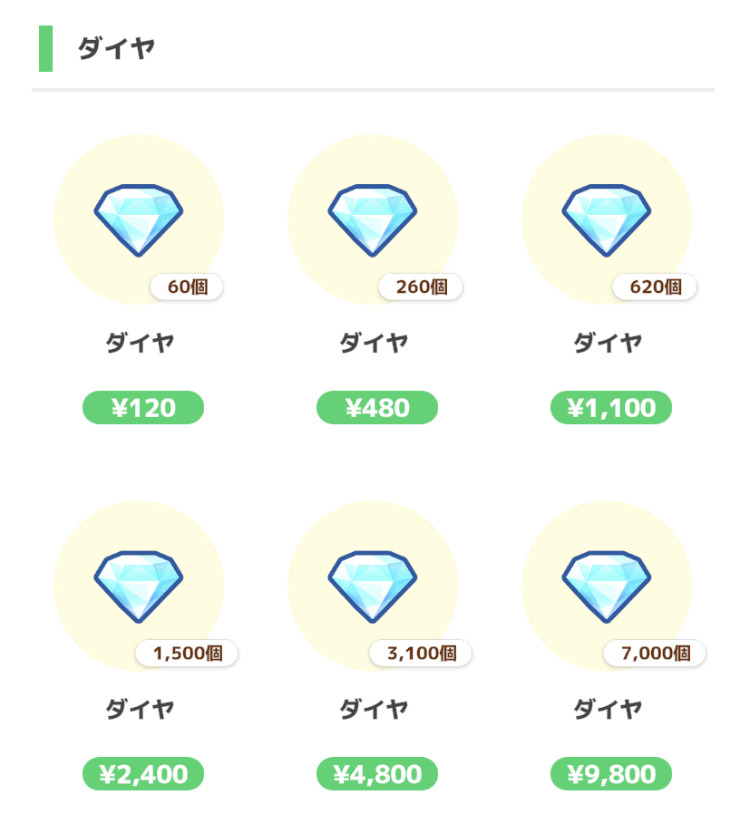Choose the 3,100 diamond pack at ¥4,800
750x816 pixels.
[377, 774]
